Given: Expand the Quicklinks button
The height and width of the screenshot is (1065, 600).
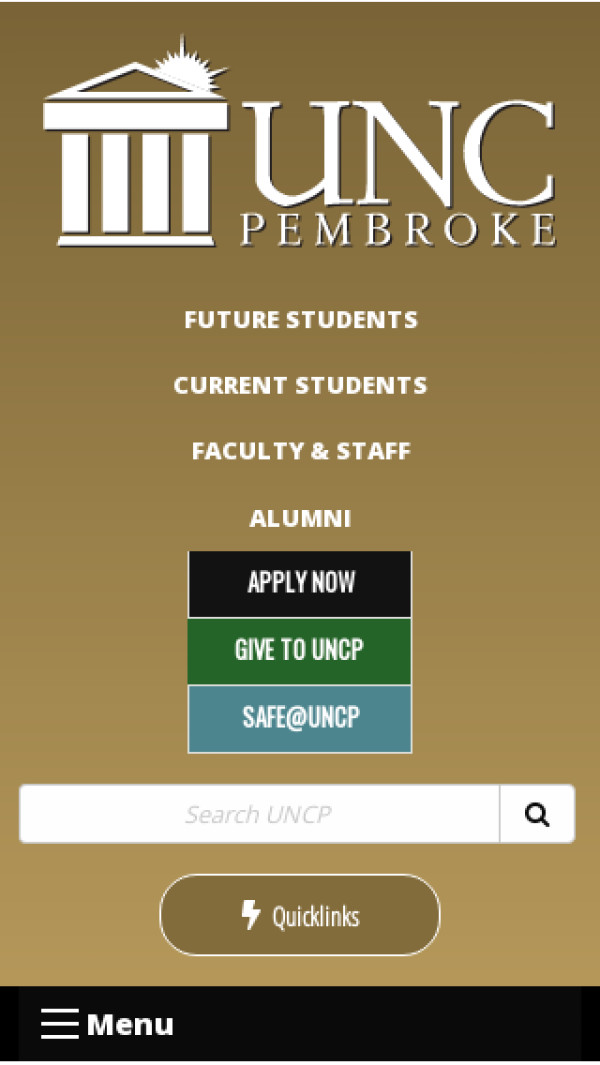Looking at the screenshot, I should coord(300,915).
